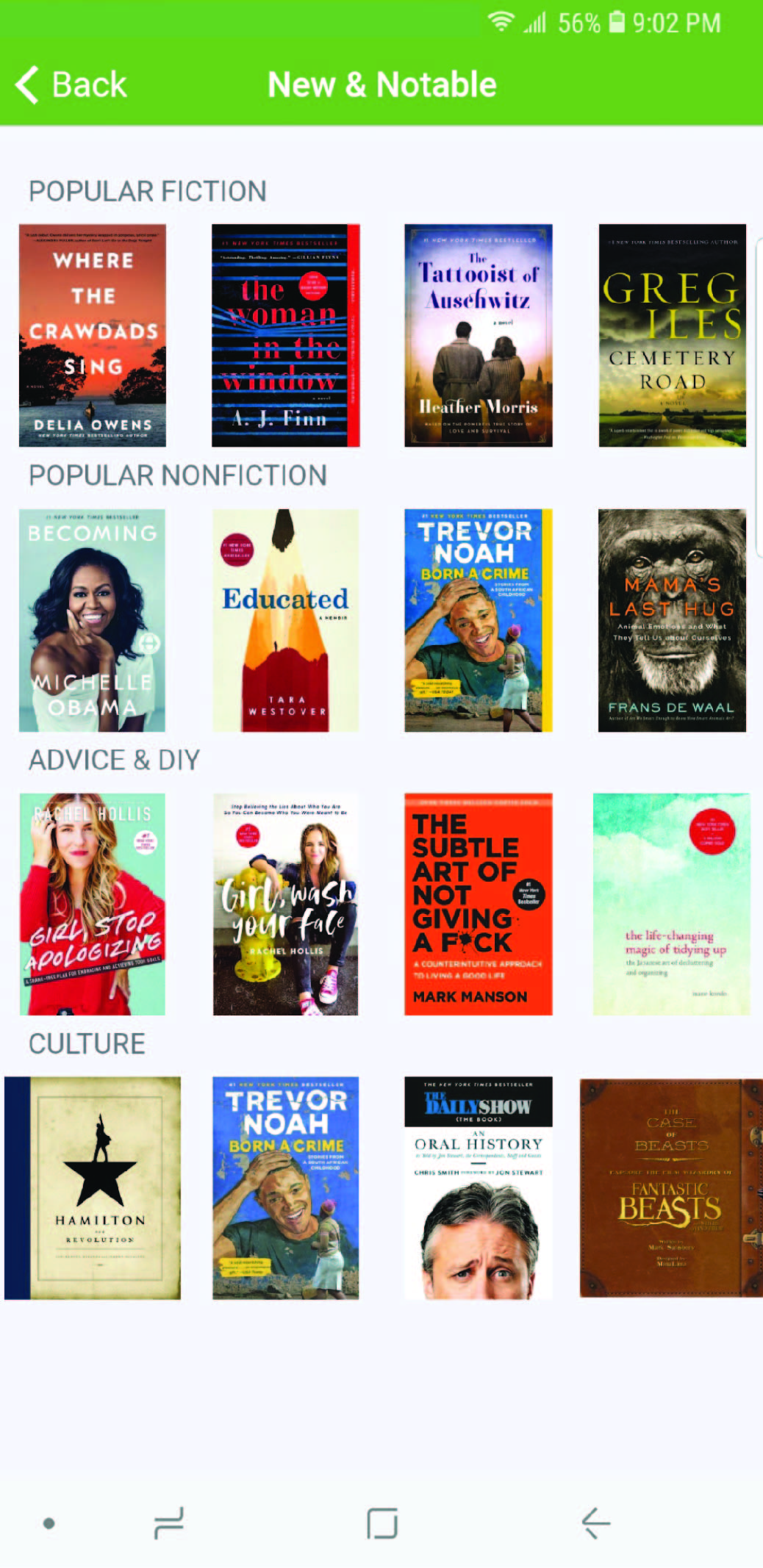The image size is (763, 1568).
Task: View Girl, Wash Your Face
Action: [286, 904]
